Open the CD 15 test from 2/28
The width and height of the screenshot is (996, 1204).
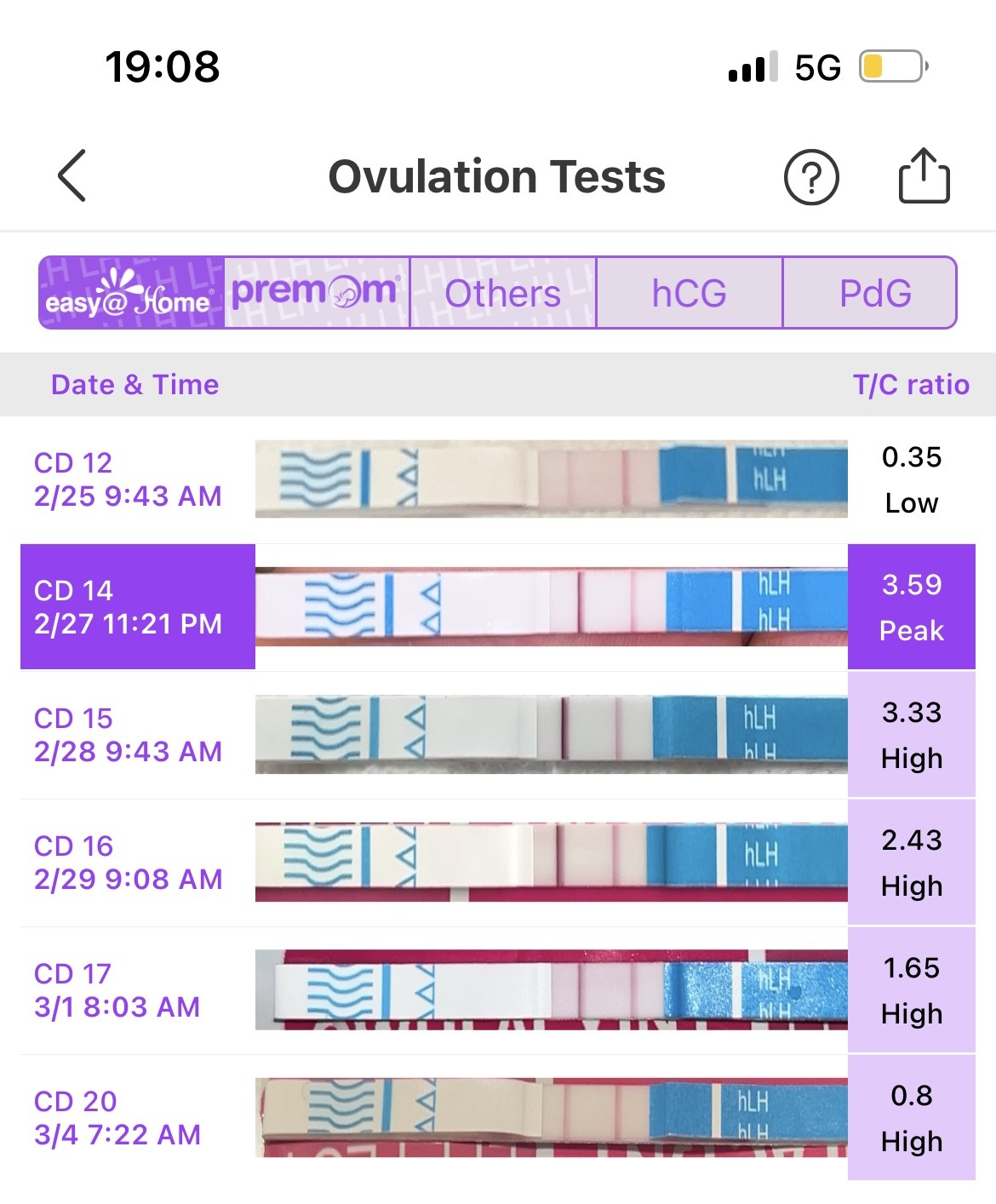pyautogui.click(x=498, y=734)
